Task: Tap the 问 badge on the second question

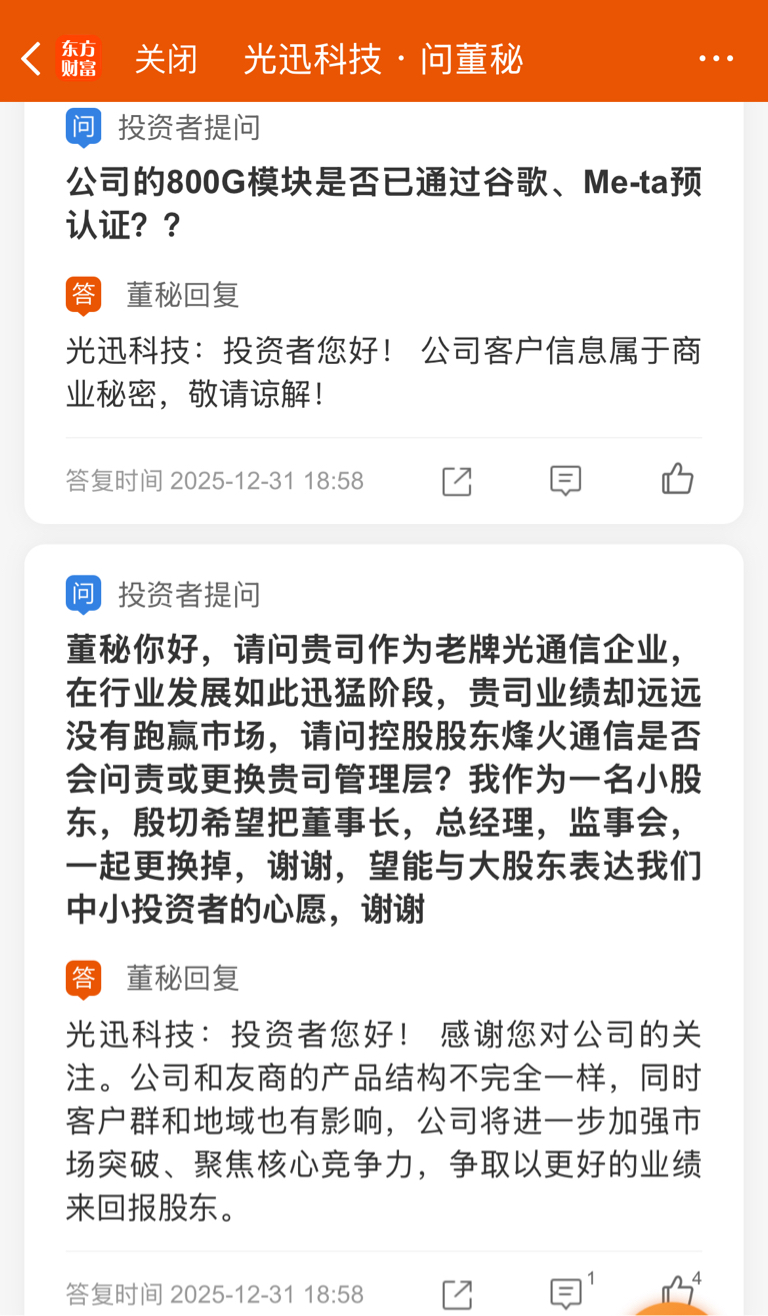Action: (x=83, y=594)
